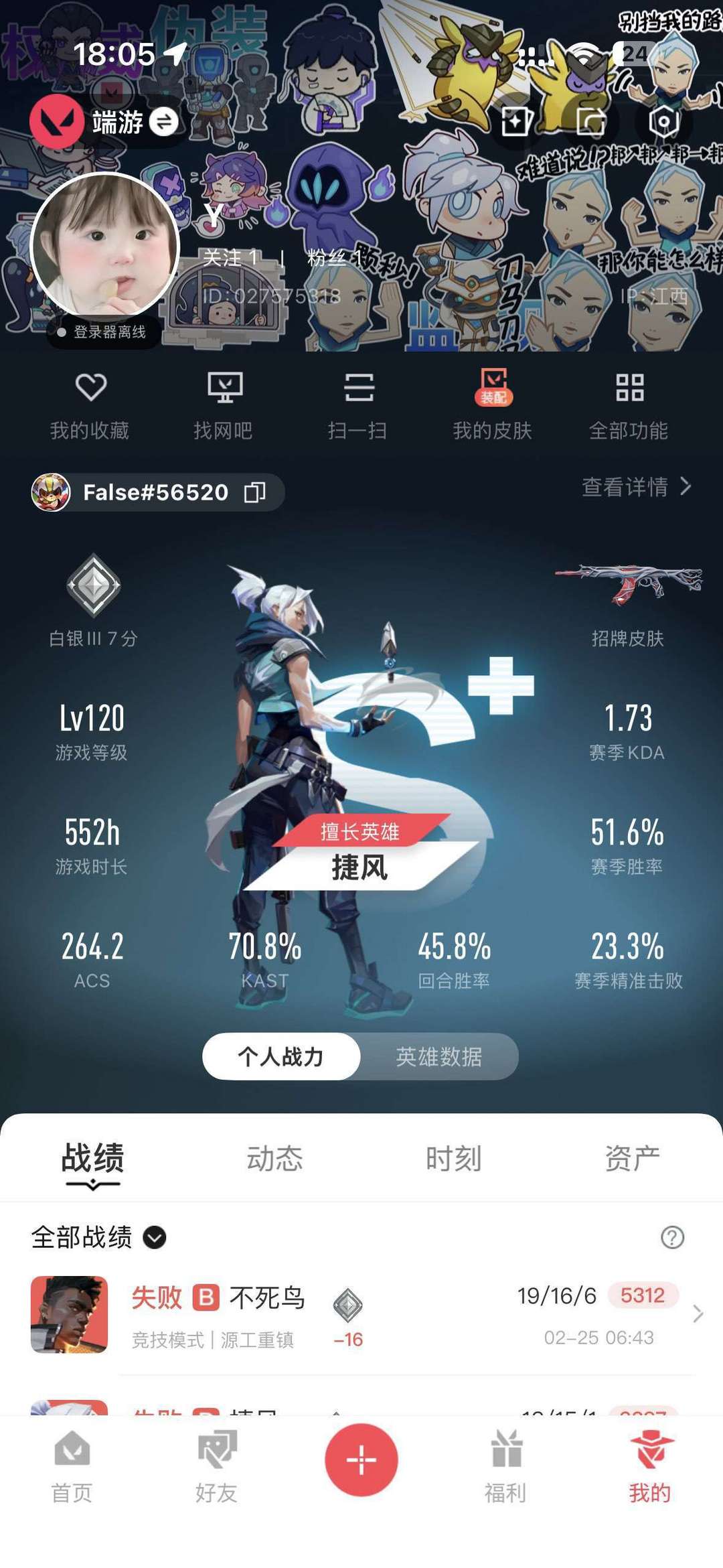Copy the False#56520 game ID

[255, 492]
